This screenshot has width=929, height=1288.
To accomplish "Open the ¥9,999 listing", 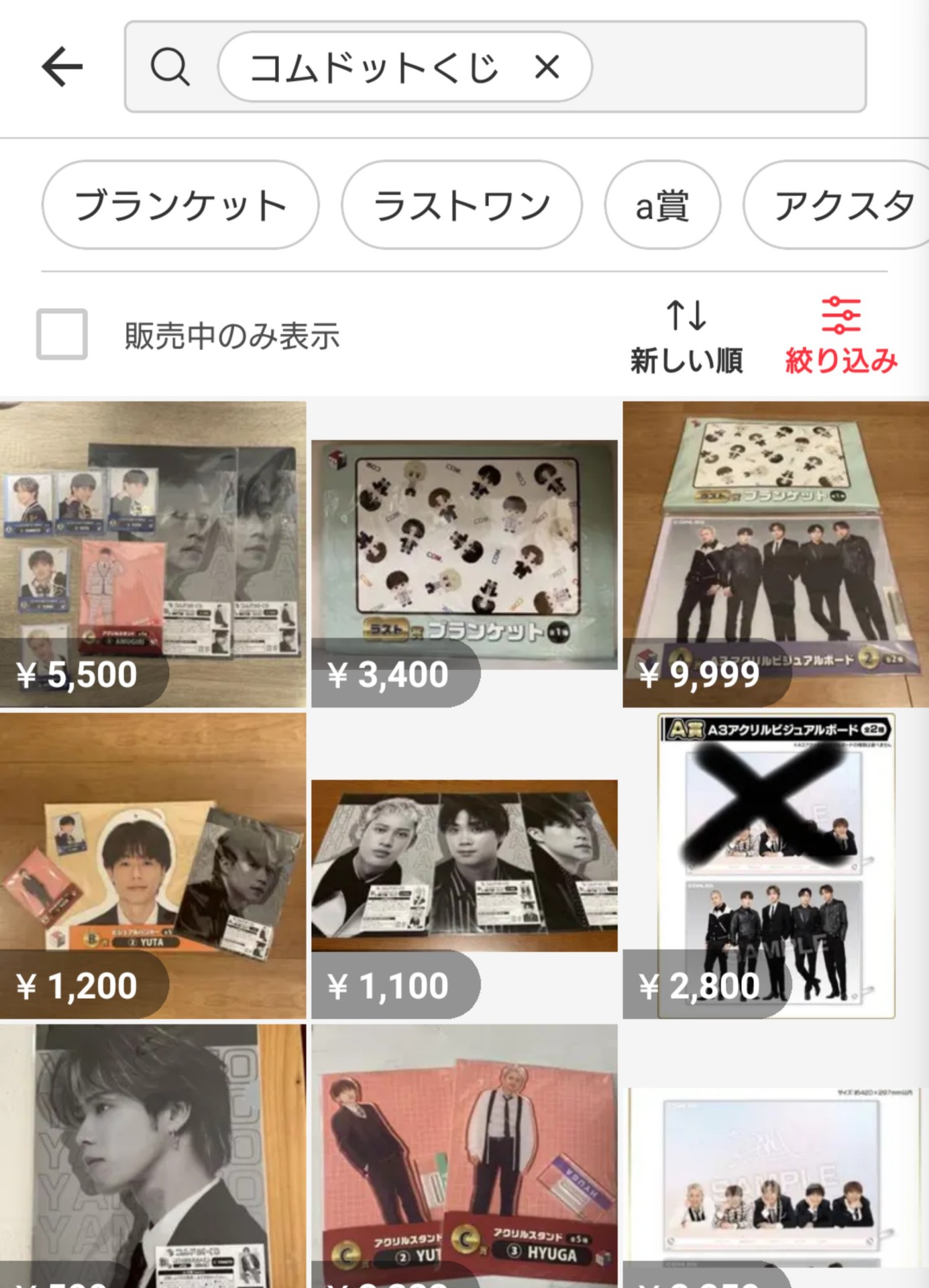I will click(x=775, y=554).
